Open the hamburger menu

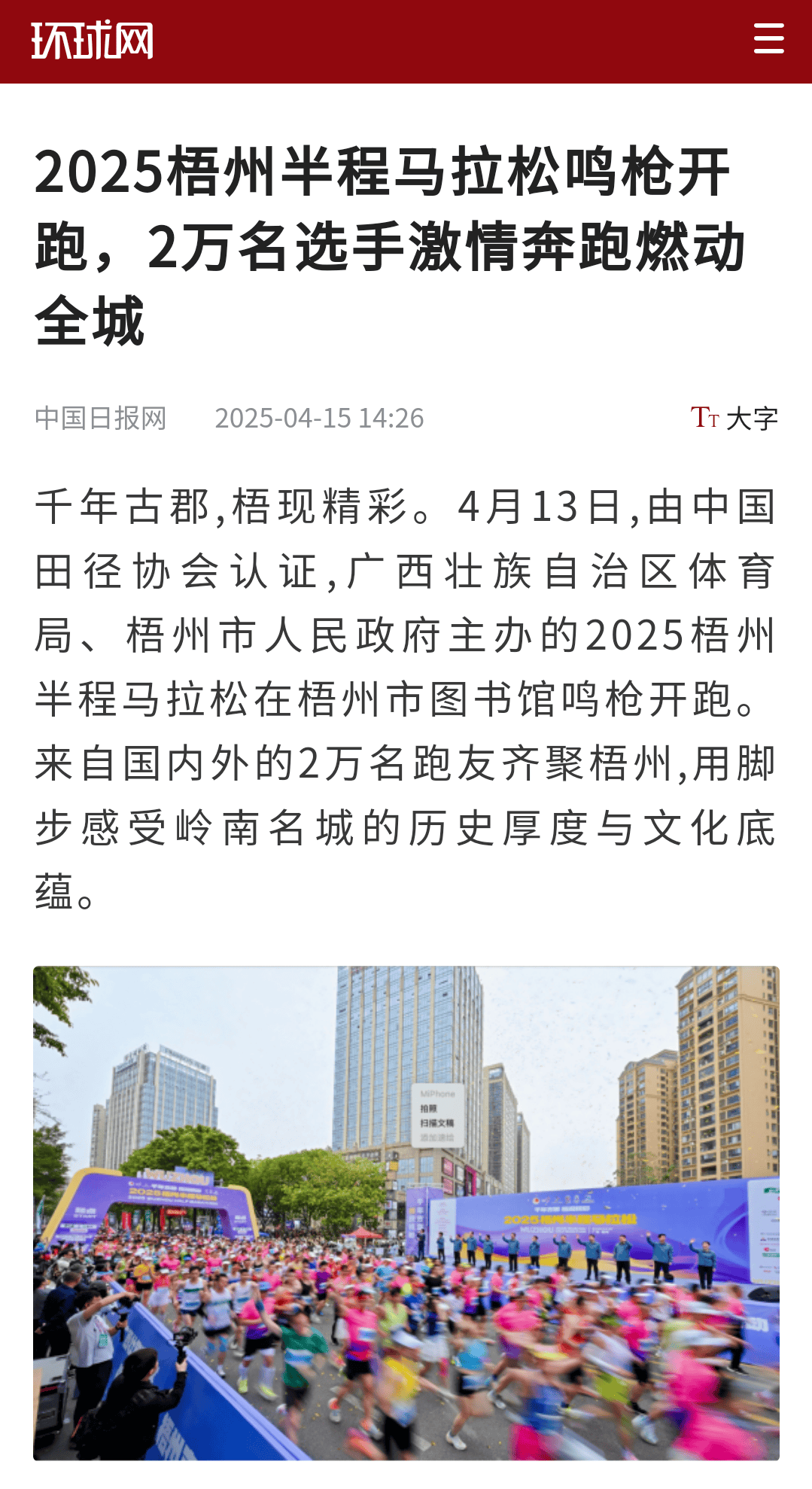point(768,39)
